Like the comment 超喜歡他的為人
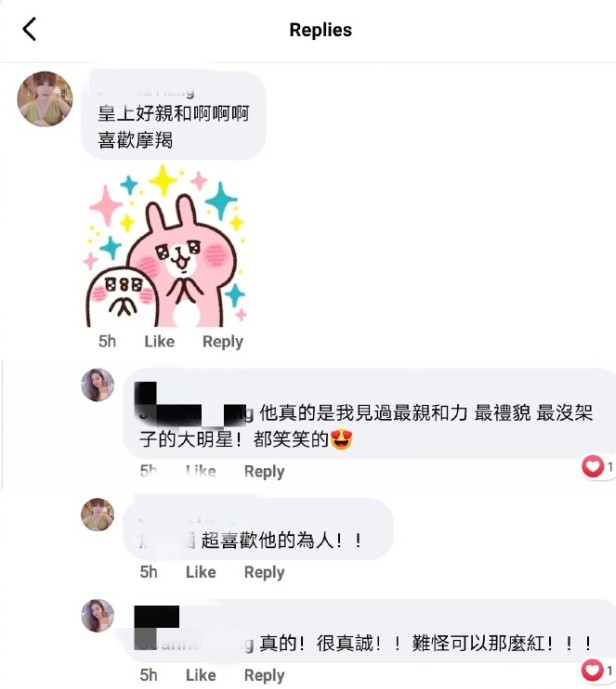 [200, 572]
